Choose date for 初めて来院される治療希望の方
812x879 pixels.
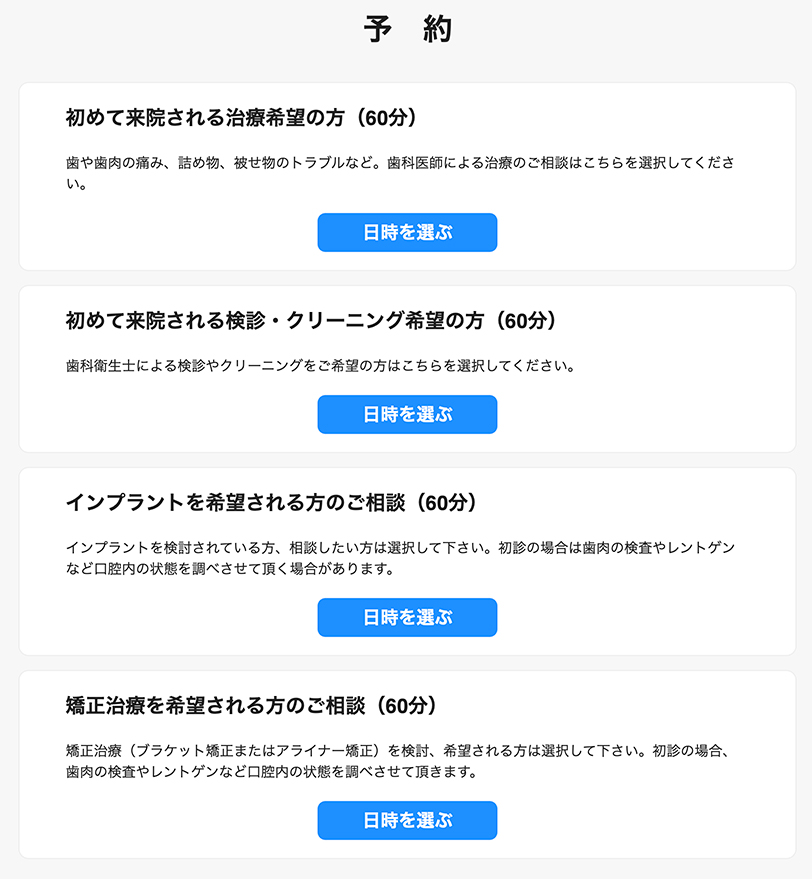point(407,232)
